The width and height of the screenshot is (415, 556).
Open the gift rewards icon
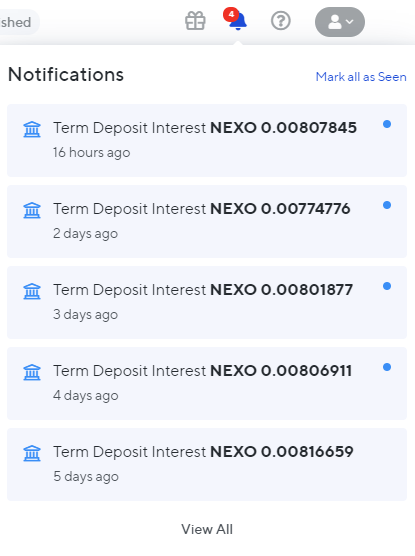point(195,21)
